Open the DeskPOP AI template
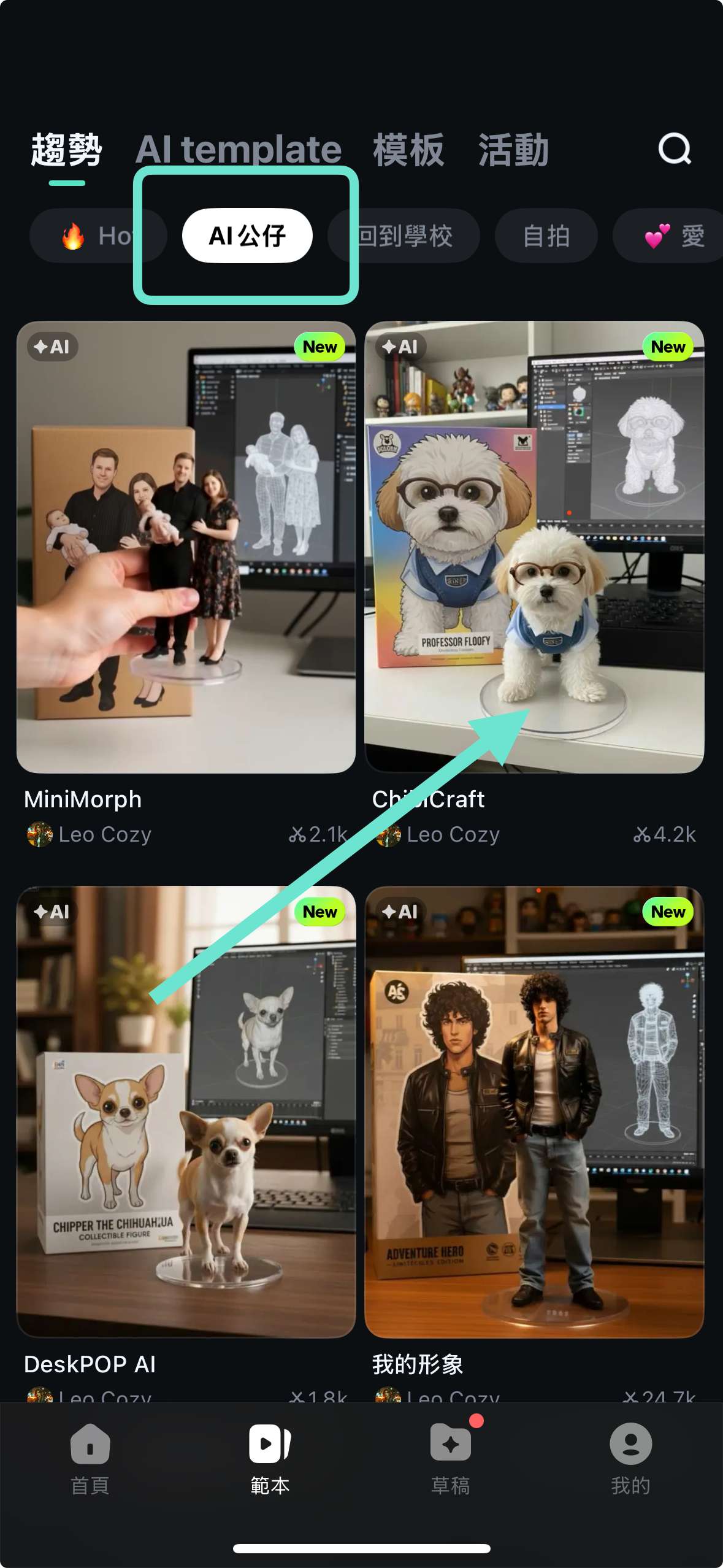The image size is (723, 1568). tap(186, 1110)
